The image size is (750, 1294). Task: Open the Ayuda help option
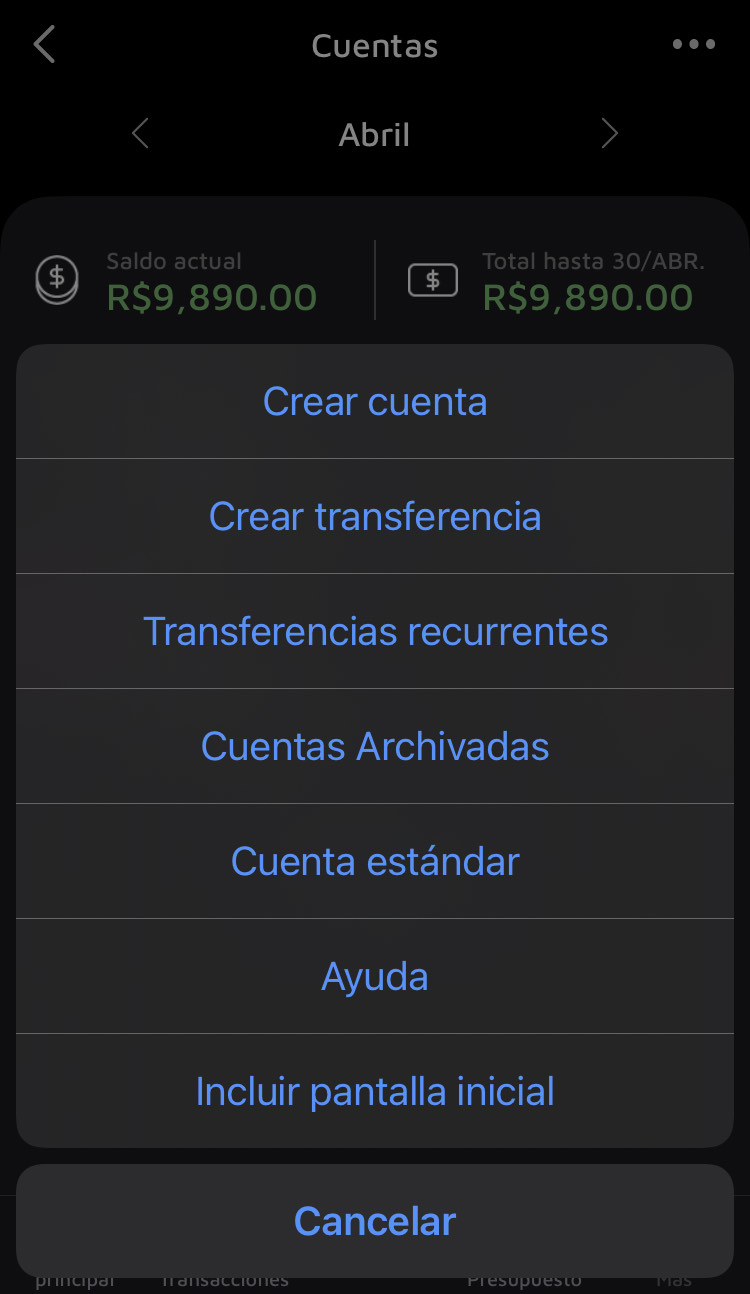pos(375,977)
